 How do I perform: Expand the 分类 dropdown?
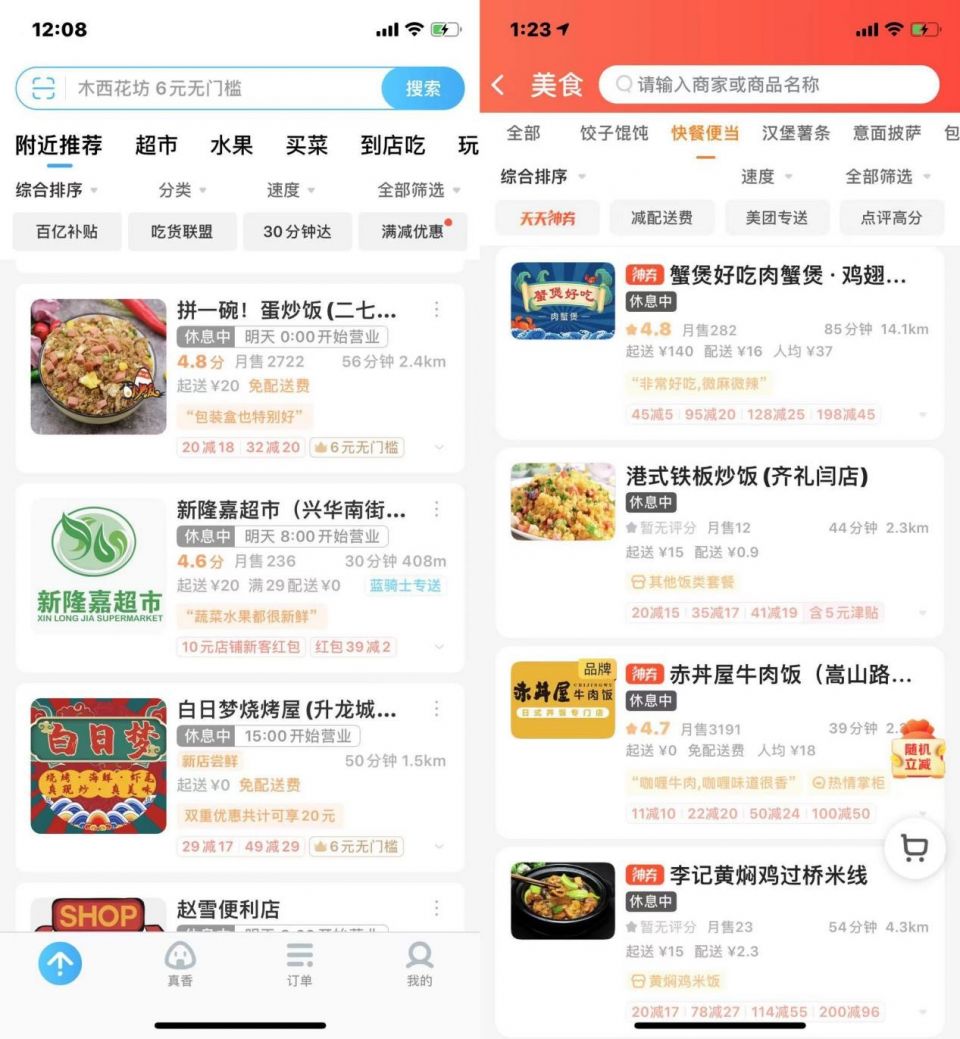tap(182, 190)
